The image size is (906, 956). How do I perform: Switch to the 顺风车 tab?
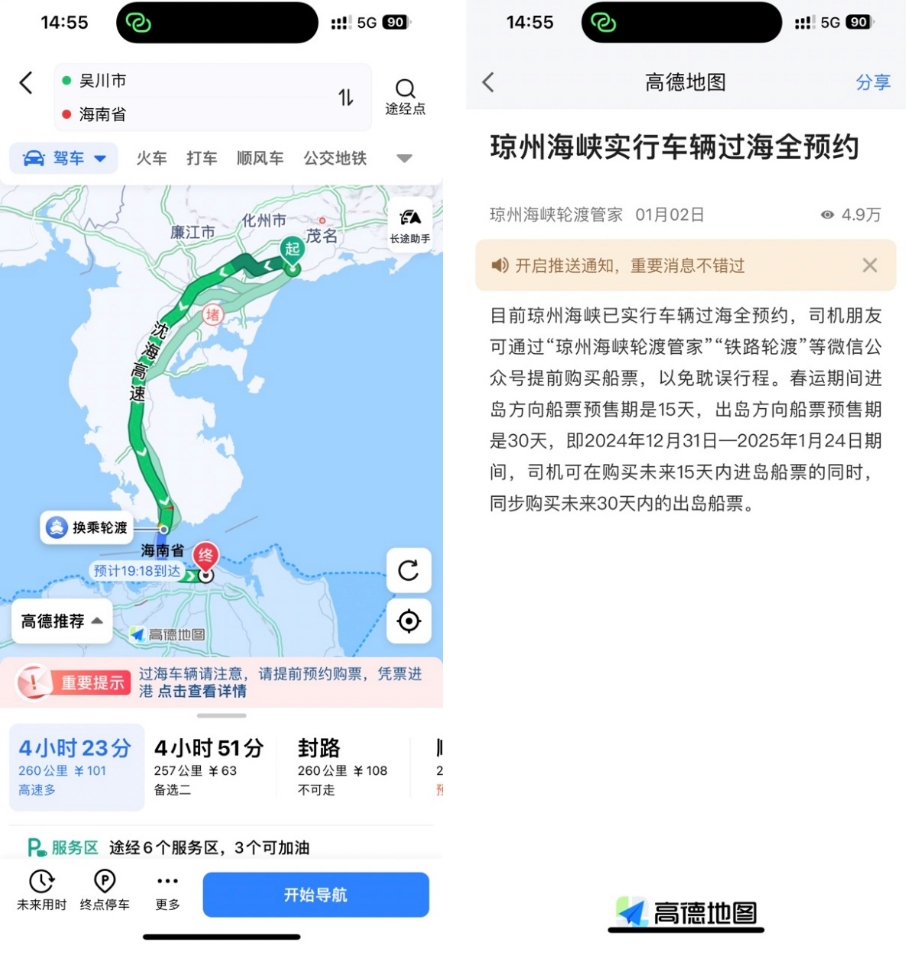coord(260,158)
